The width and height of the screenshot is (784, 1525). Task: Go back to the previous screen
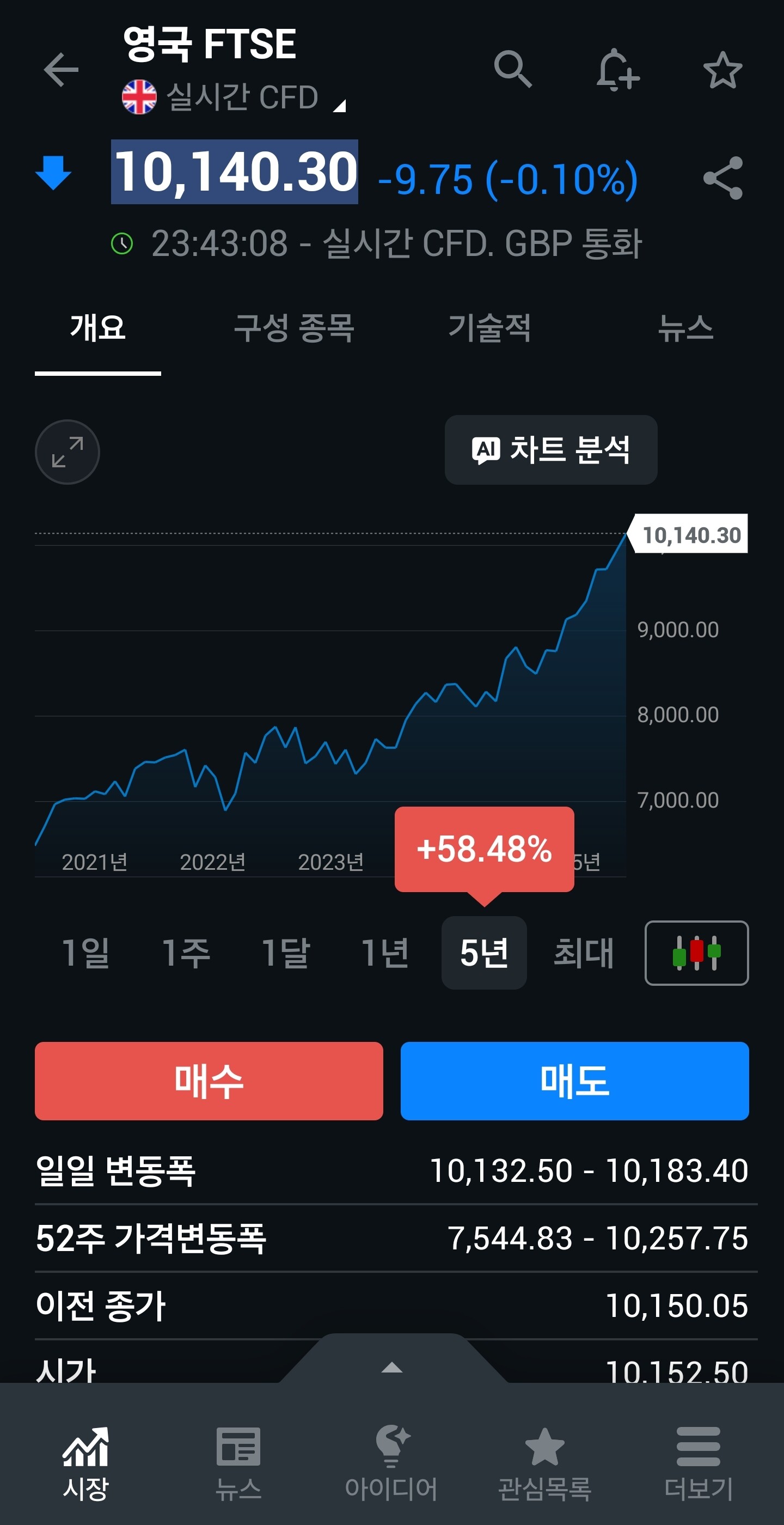tap(61, 70)
